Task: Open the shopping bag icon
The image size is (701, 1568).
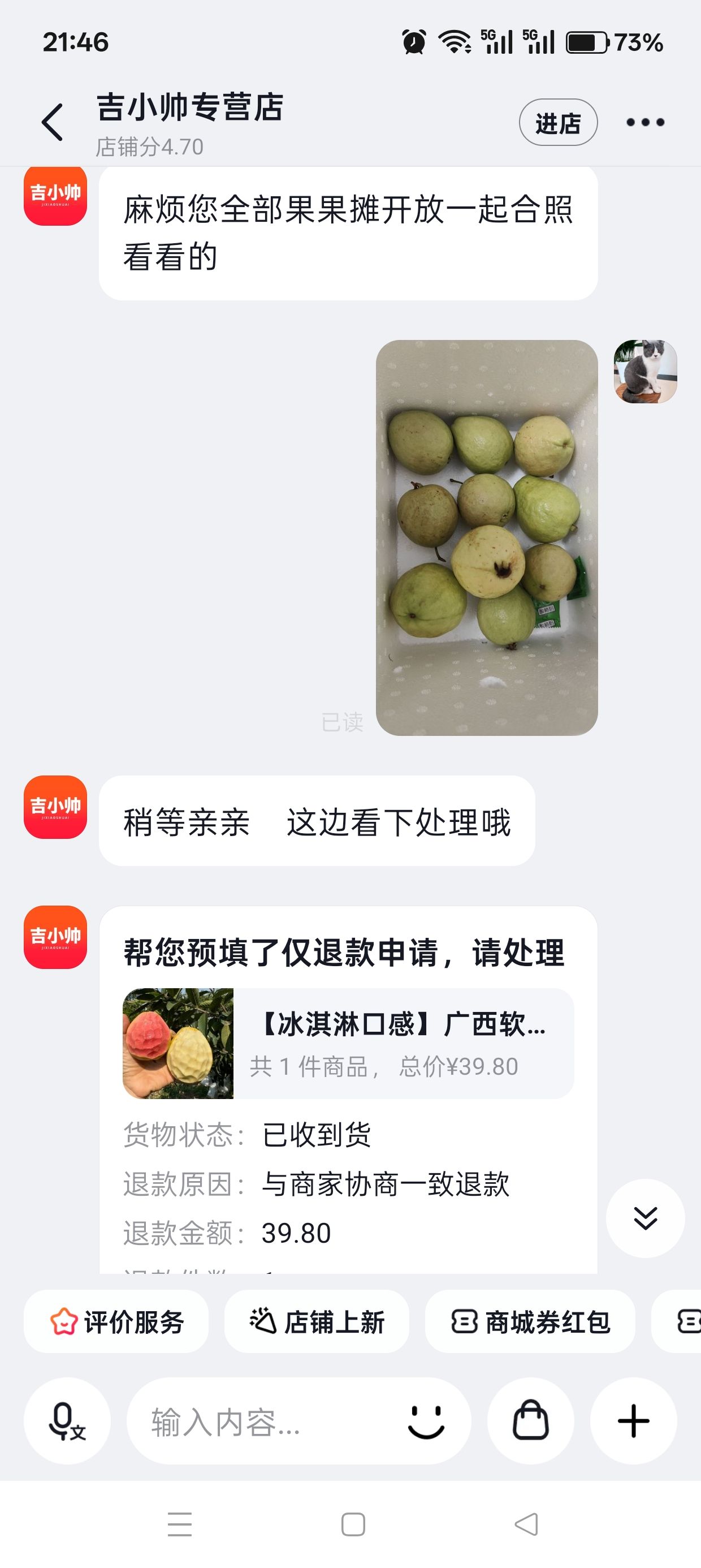Action: pyautogui.click(x=531, y=1421)
